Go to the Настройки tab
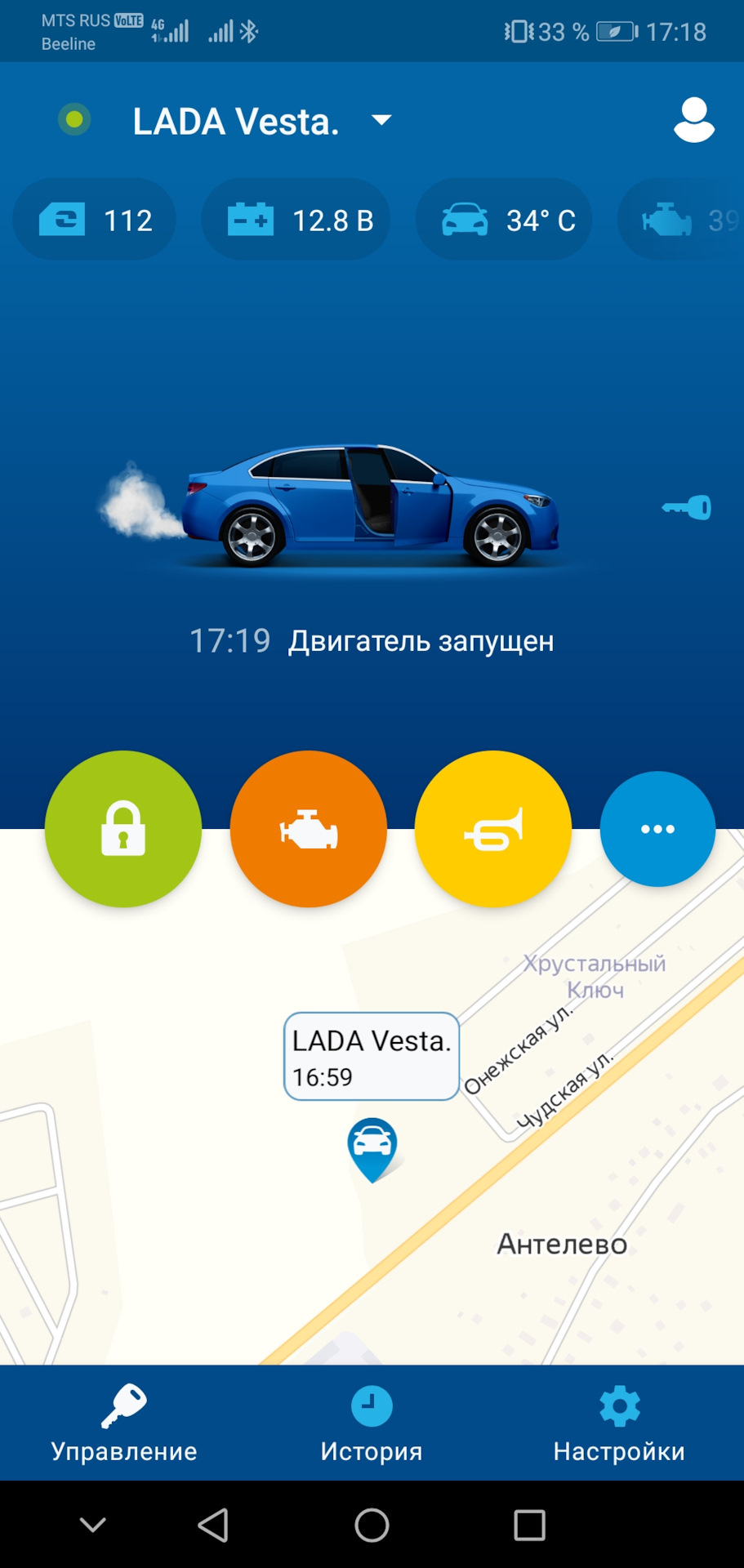Image resolution: width=744 pixels, height=1568 pixels. (619, 1423)
